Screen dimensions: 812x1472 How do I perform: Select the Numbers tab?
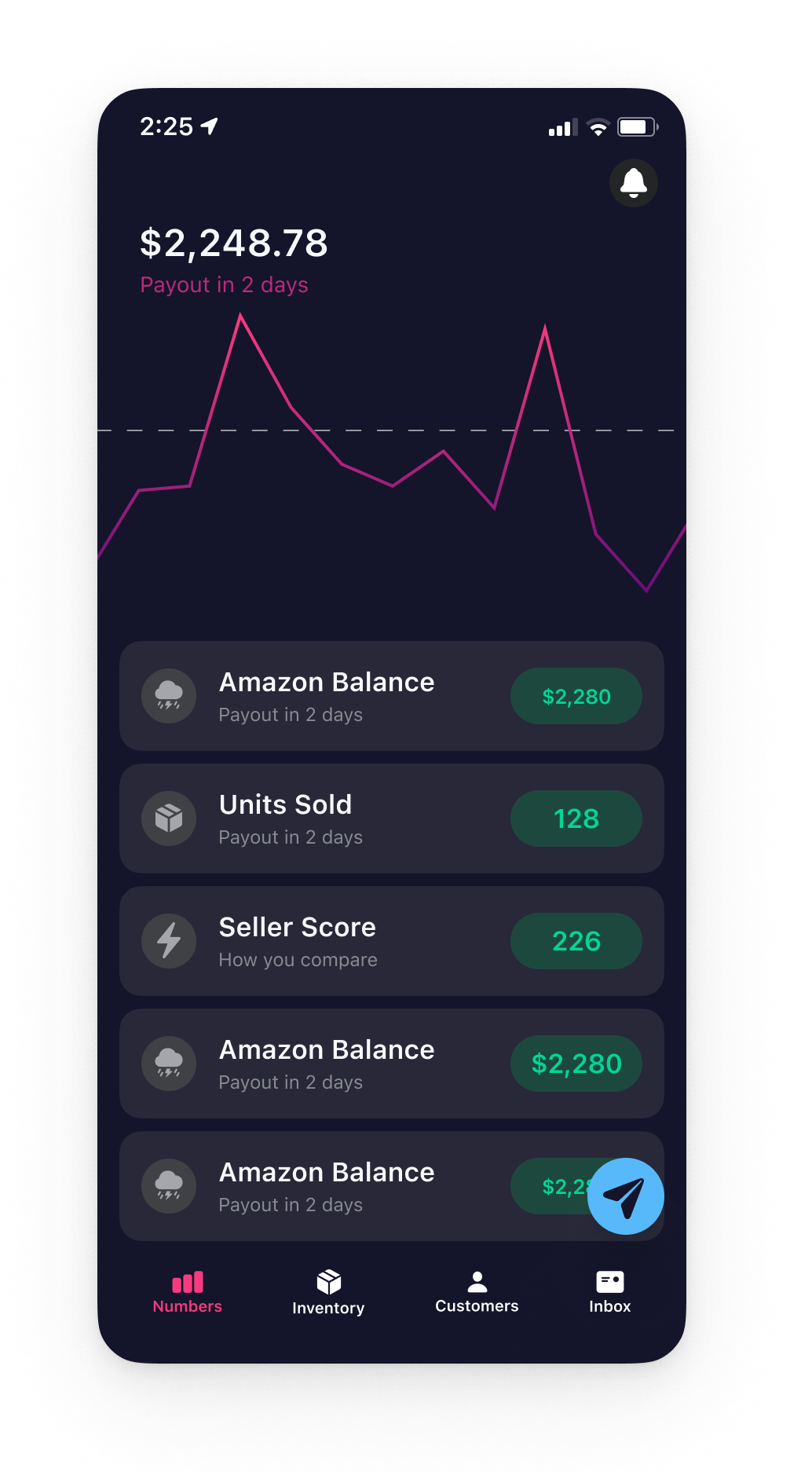point(188,1292)
